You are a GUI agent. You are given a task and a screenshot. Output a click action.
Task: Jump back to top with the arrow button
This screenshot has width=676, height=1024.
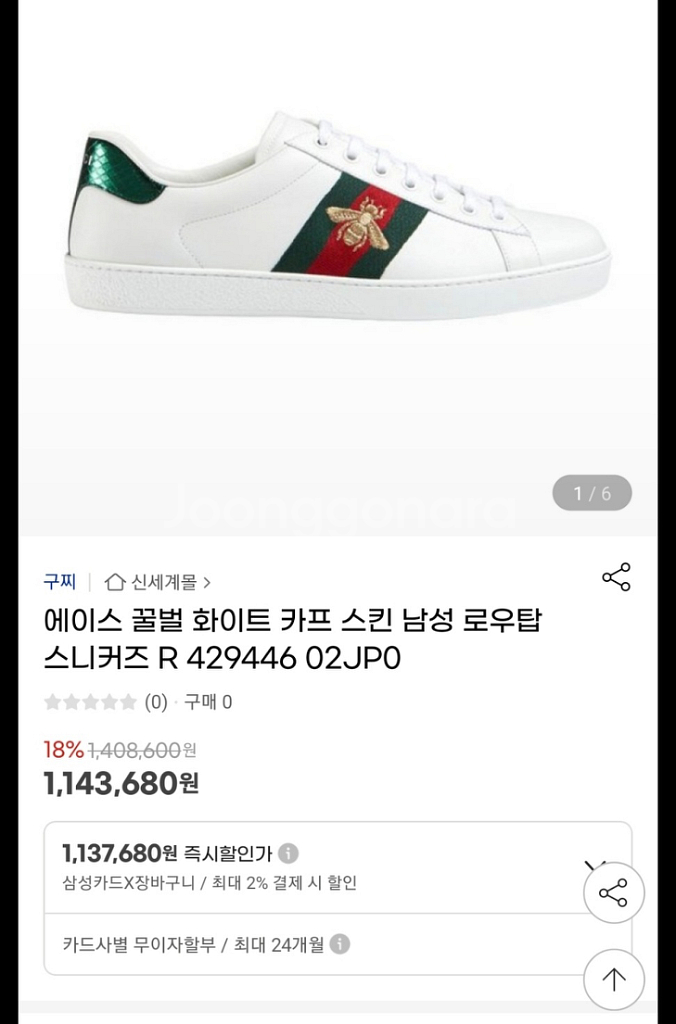pyautogui.click(x=613, y=979)
